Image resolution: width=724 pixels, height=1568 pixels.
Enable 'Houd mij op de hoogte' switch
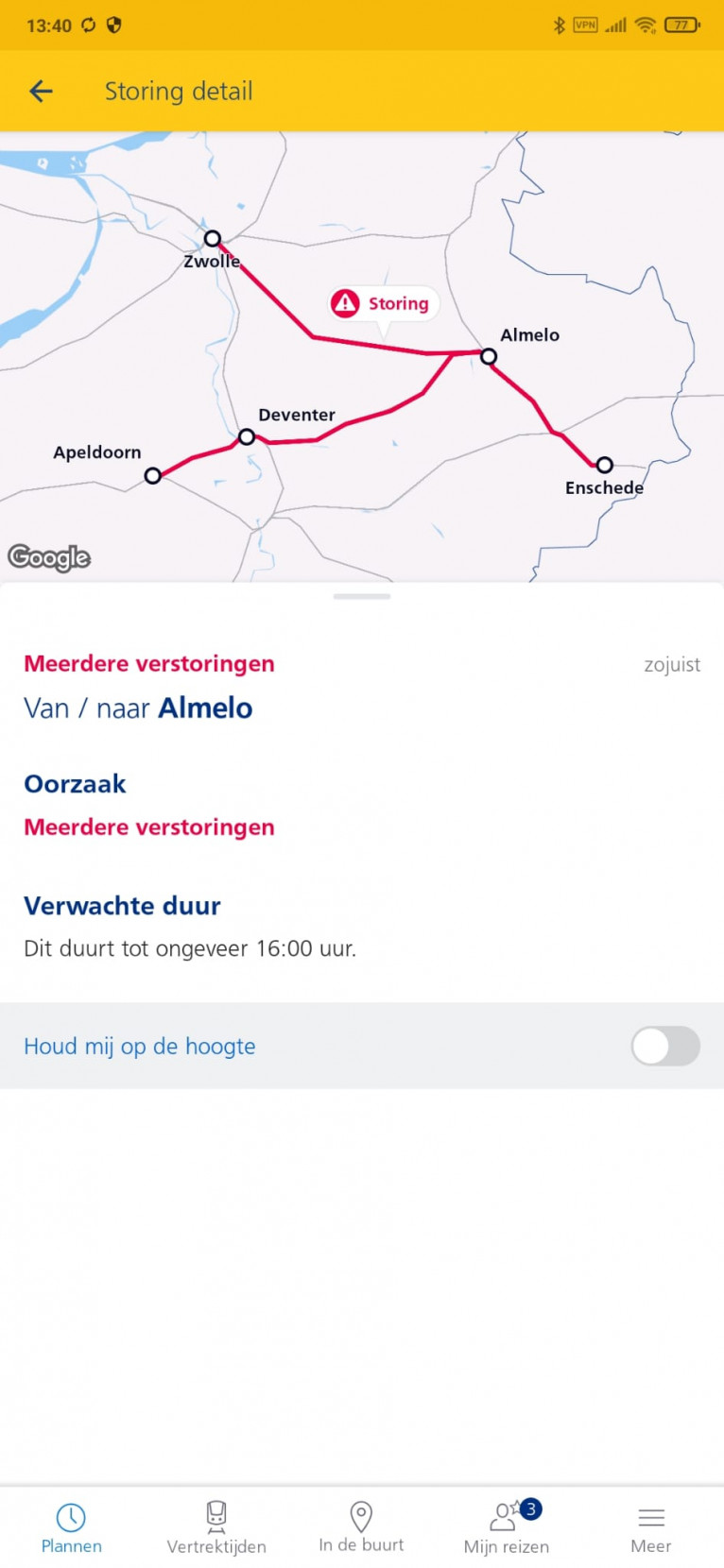point(665,1047)
